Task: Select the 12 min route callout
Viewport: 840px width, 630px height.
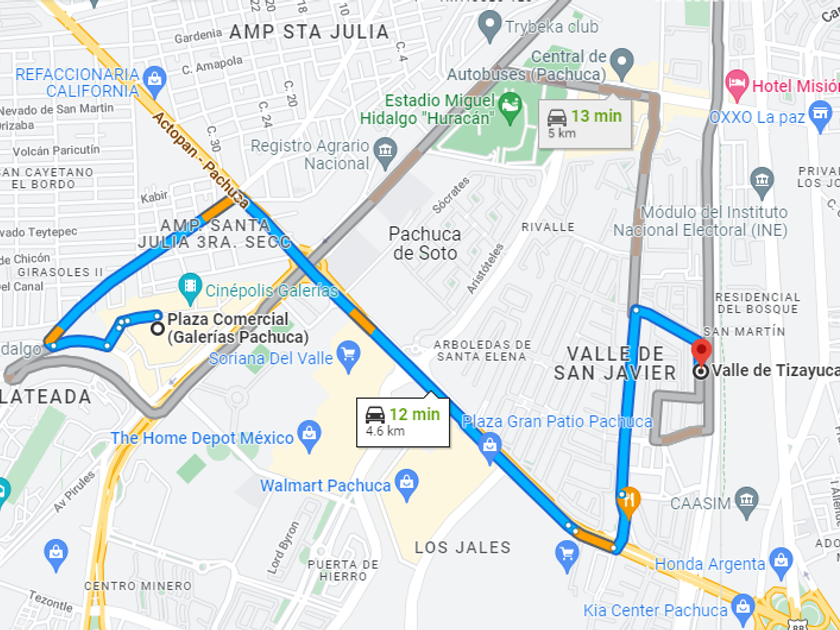Action: (403, 422)
